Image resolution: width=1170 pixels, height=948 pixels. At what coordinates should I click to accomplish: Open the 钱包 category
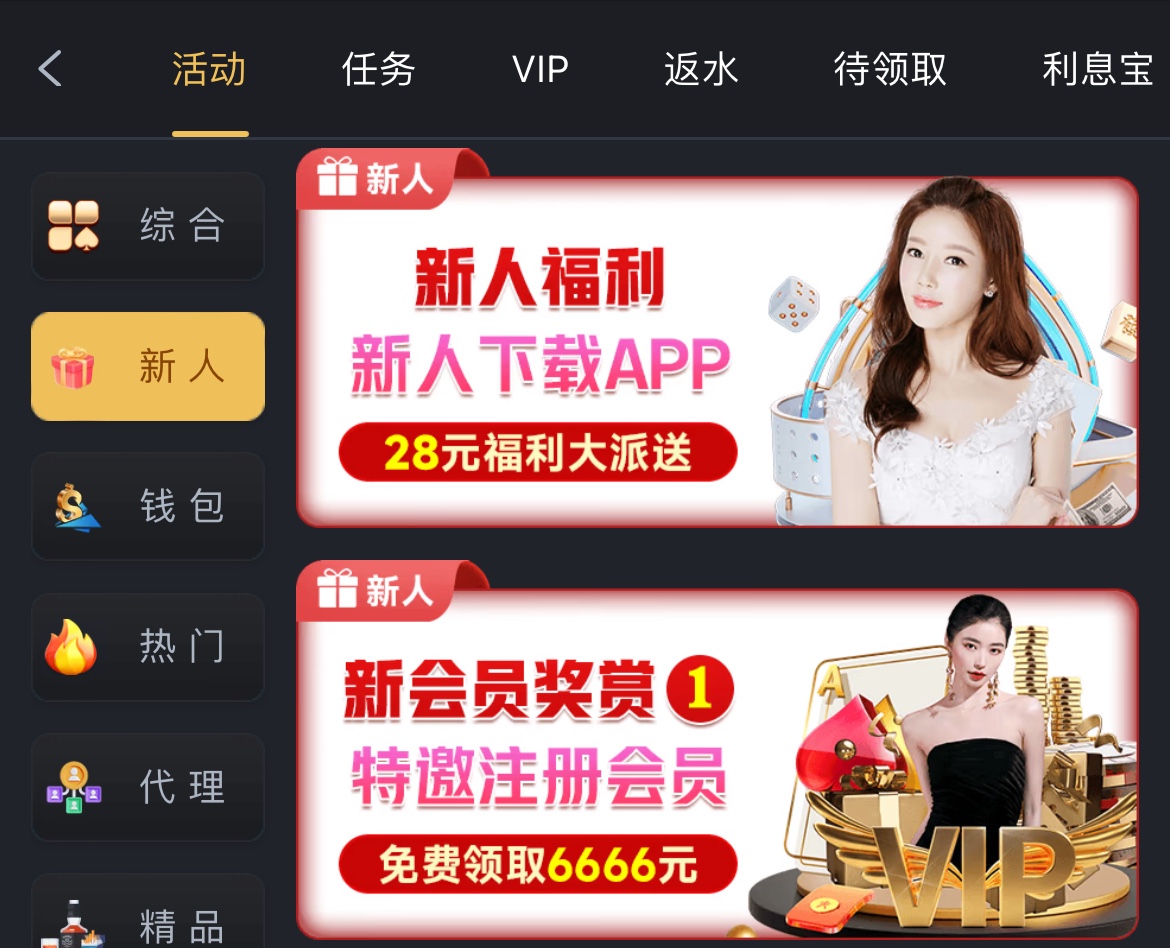tap(148, 506)
